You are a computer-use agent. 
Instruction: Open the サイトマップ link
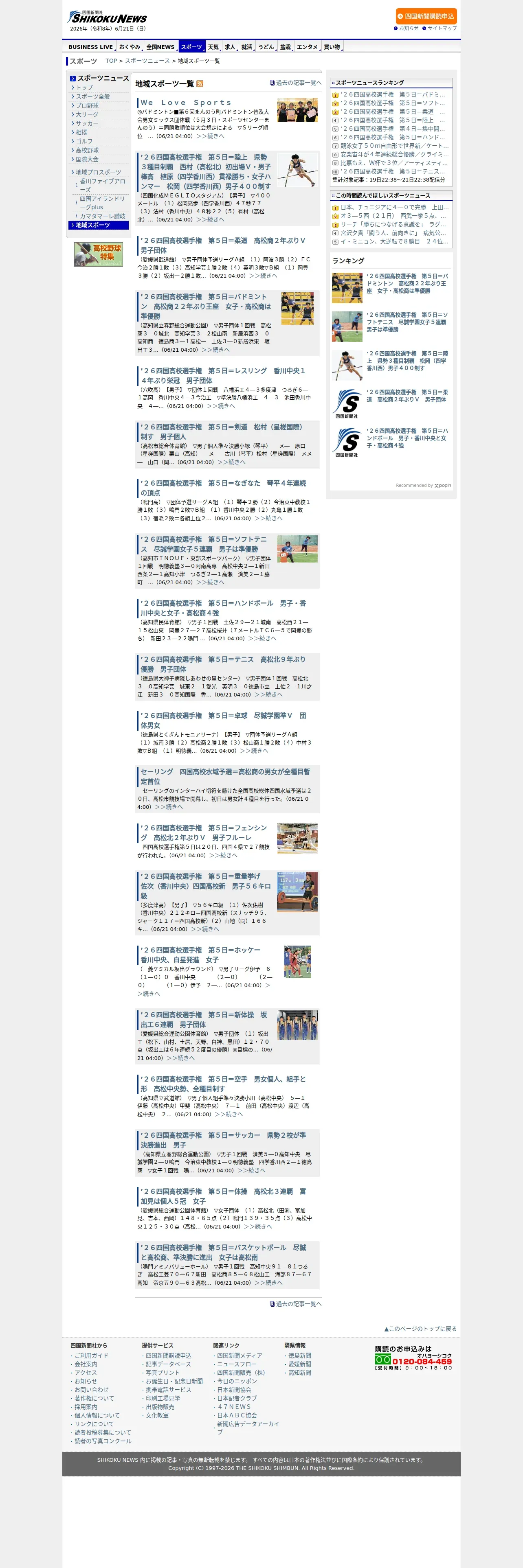pyautogui.click(x=442, y=28)
